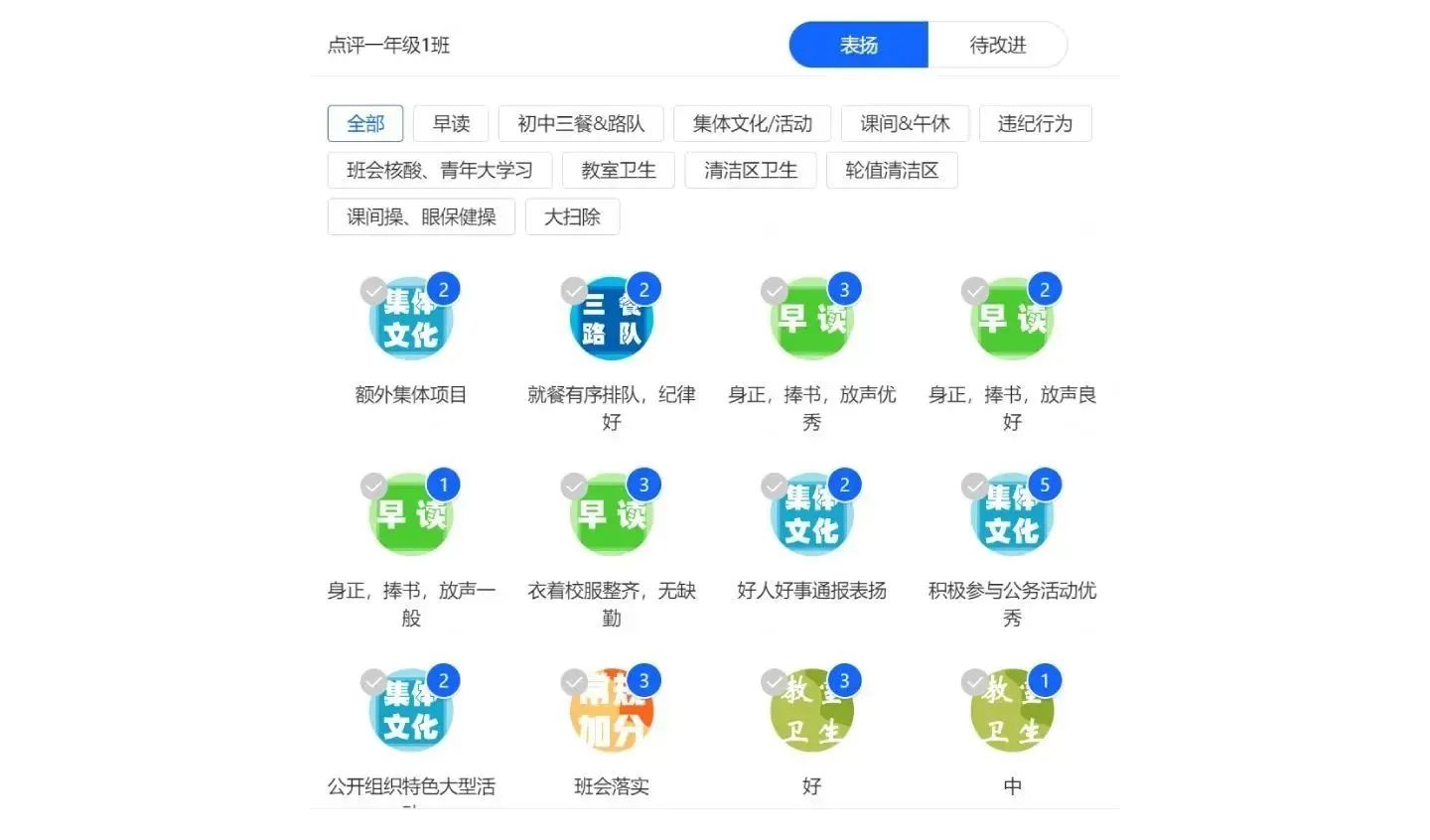
Task: Choose 身正，捧书，放声优秀
Action: tap(812, 320)
